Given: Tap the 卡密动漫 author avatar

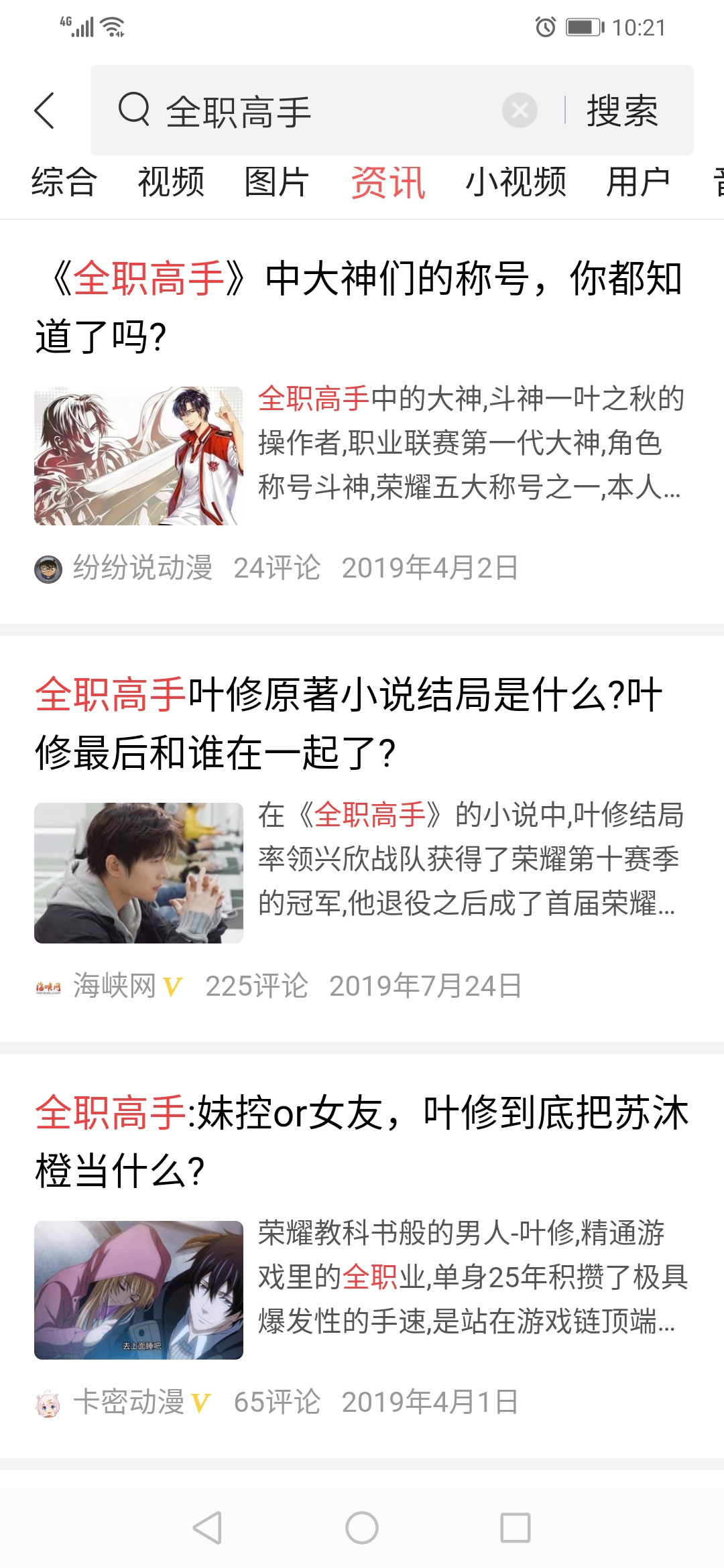Looking at the screenshot, I should point(49,1402).
